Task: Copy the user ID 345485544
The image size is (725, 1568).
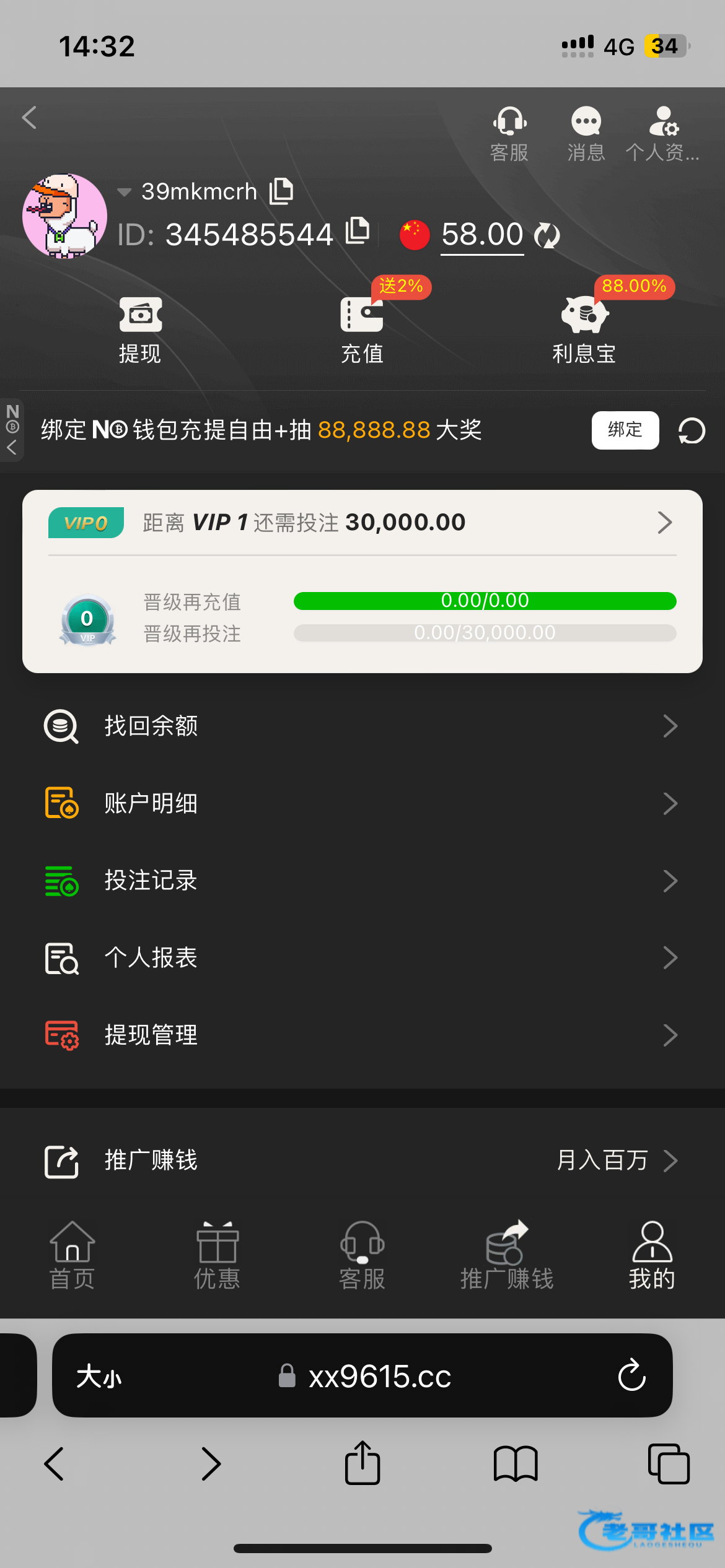Action: click(358, 232)
